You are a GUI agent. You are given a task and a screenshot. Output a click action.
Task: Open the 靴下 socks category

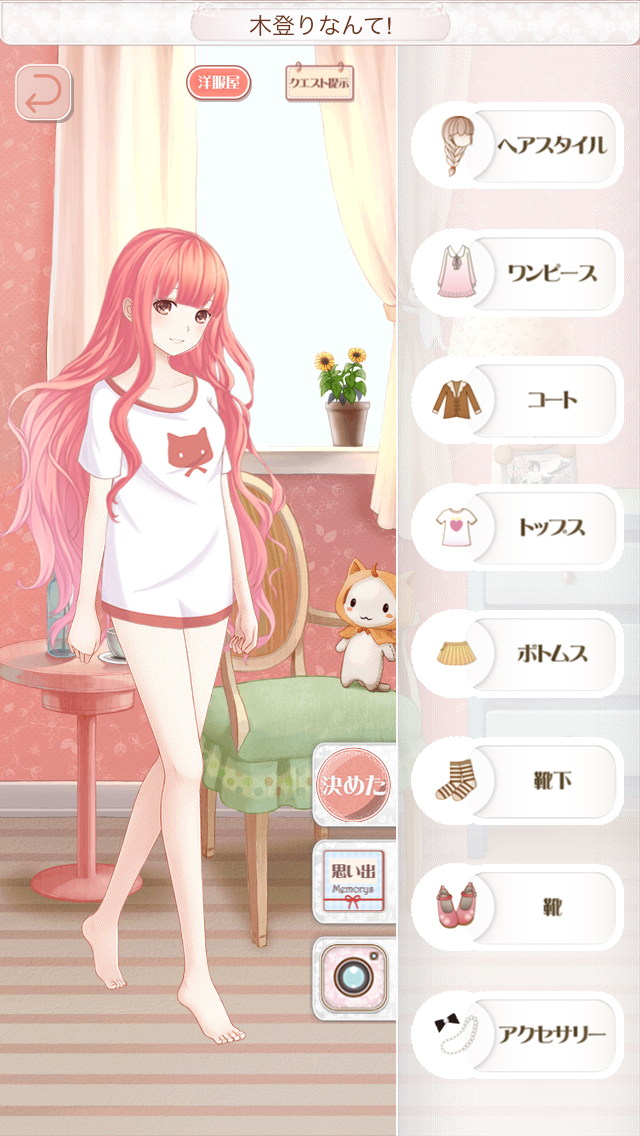(518, 781)
